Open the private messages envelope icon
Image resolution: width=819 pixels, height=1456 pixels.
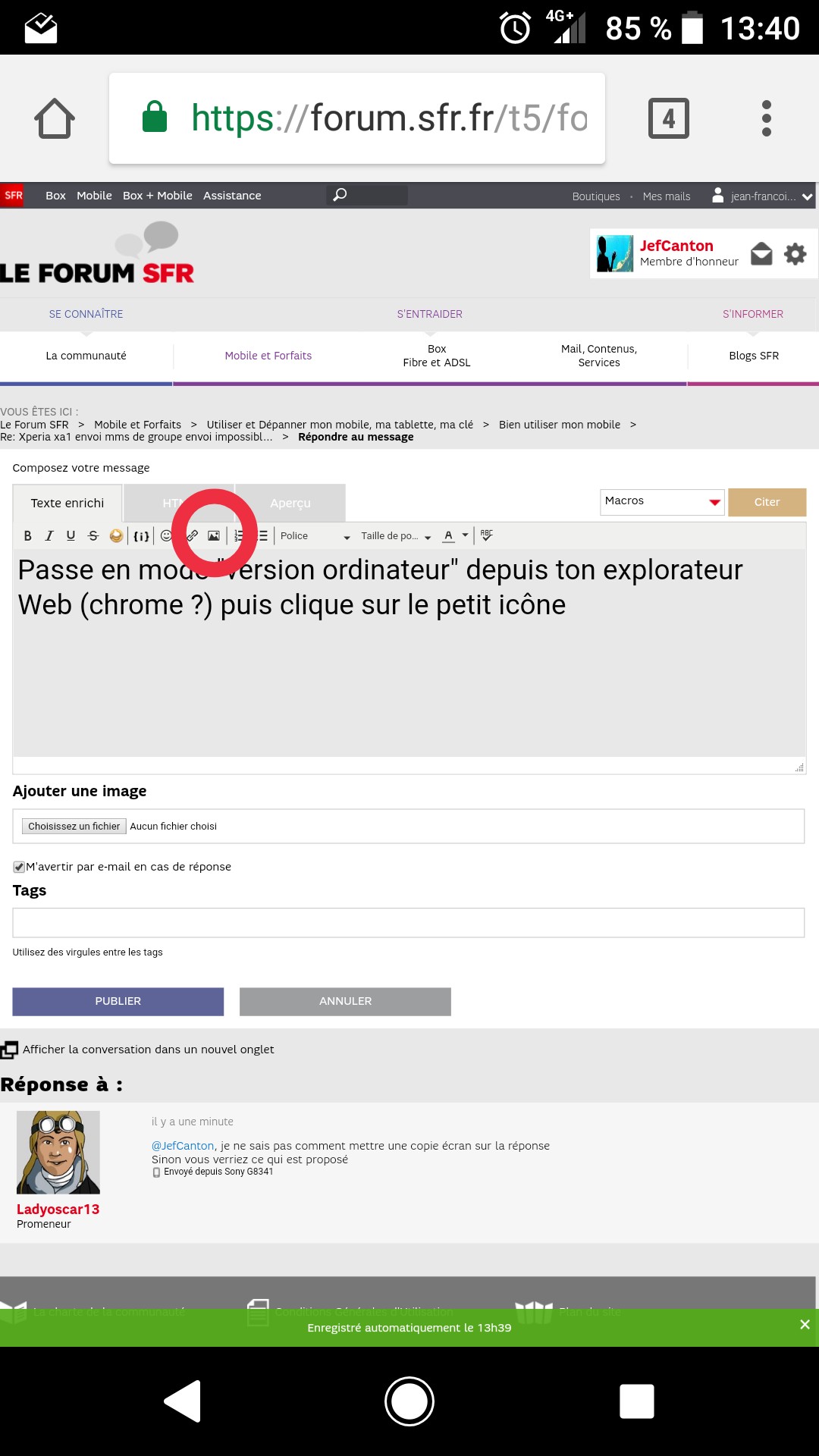click(761, 254)
